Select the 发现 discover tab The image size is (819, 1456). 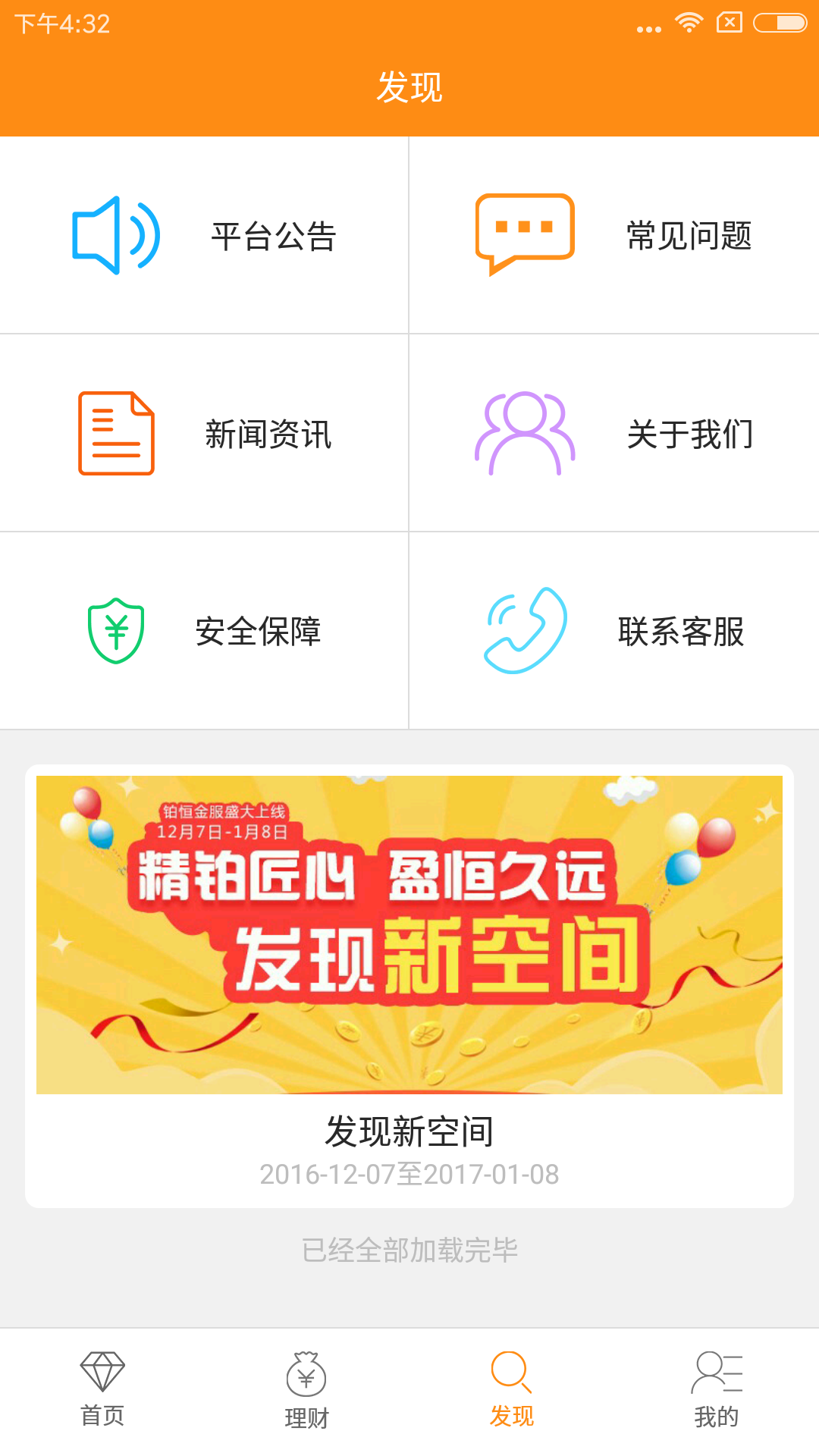(x=511, y=1389)
